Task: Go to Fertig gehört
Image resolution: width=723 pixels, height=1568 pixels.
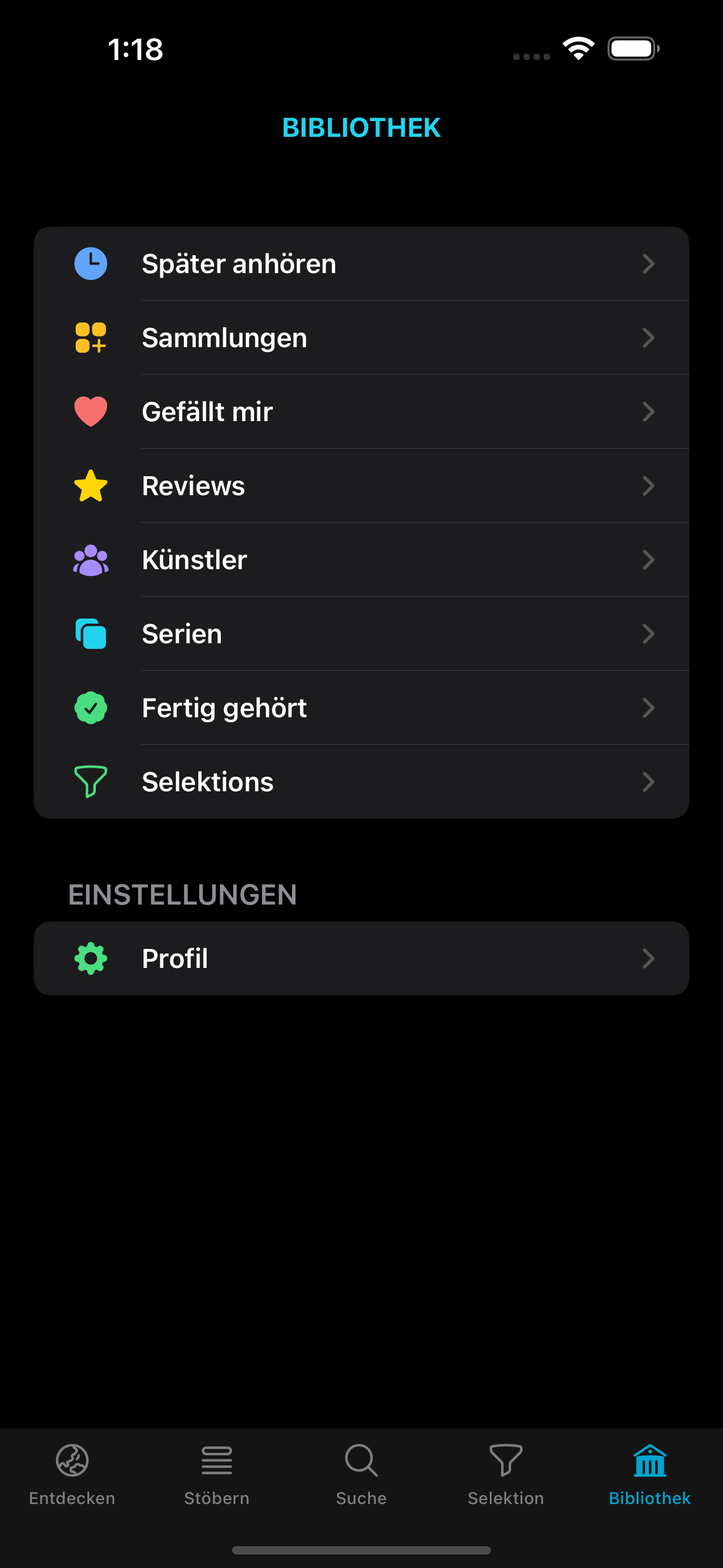Action: pos(361,708)
